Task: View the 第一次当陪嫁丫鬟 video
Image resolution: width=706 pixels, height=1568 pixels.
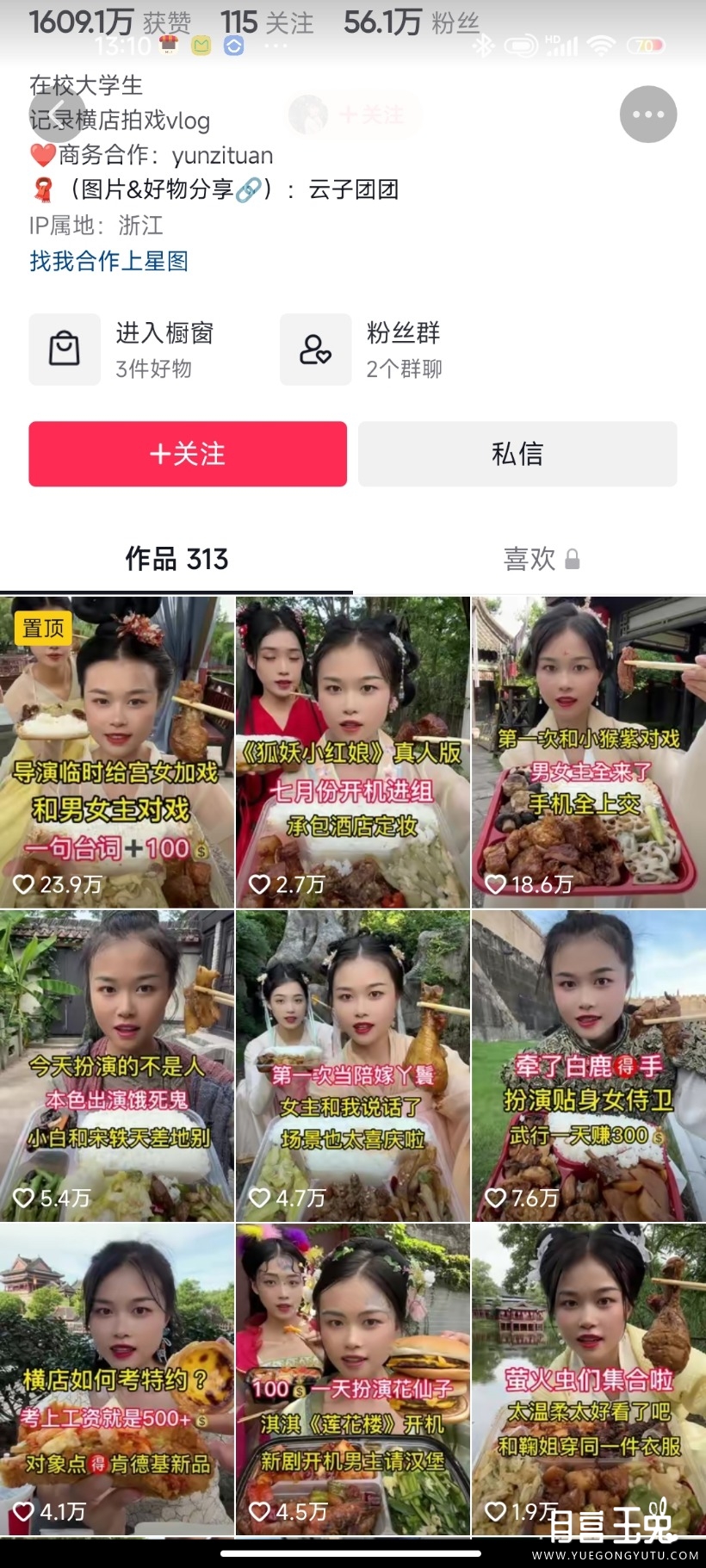Action: tap(353, 1066)
